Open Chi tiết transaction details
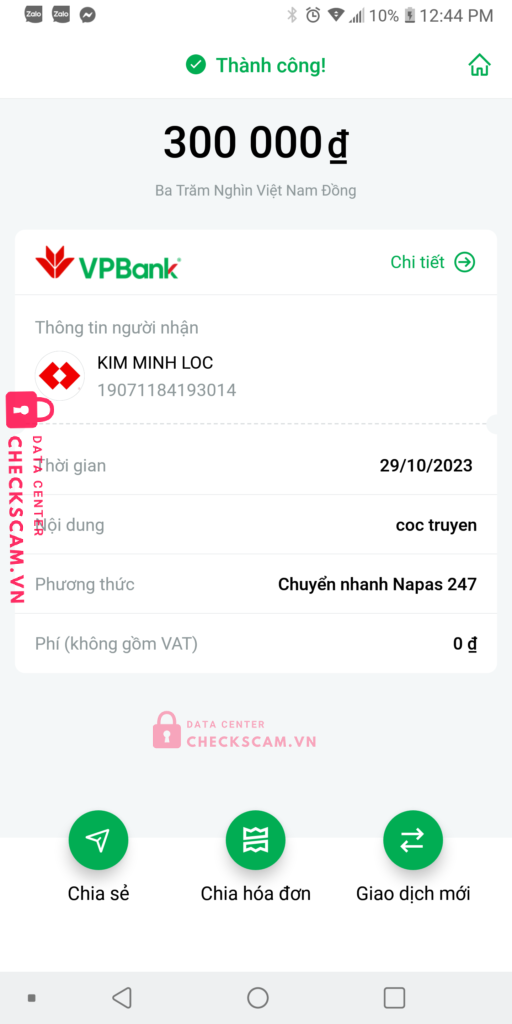Screen dimensions: 512x1024 [x=432, y=263]
